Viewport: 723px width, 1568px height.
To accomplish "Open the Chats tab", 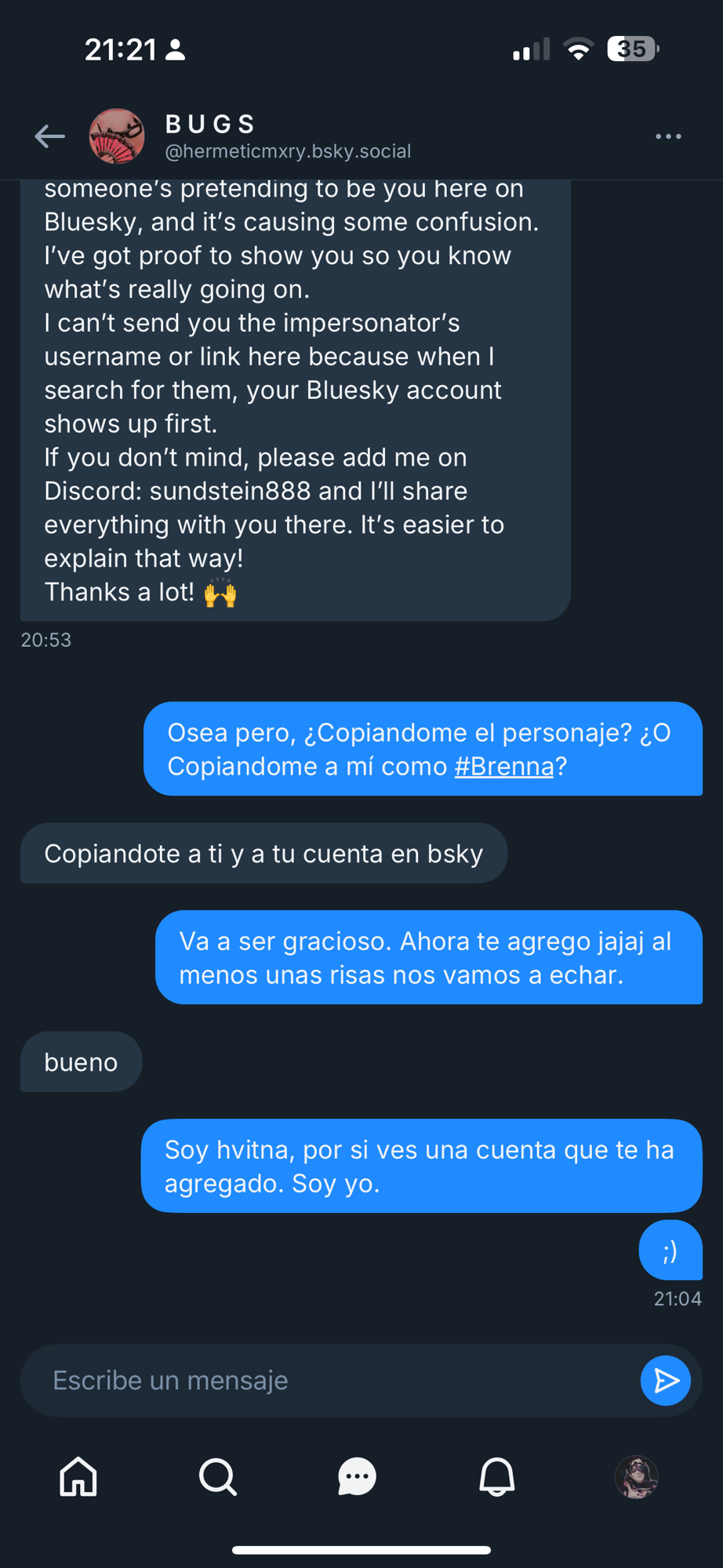I will [357, 1477].
